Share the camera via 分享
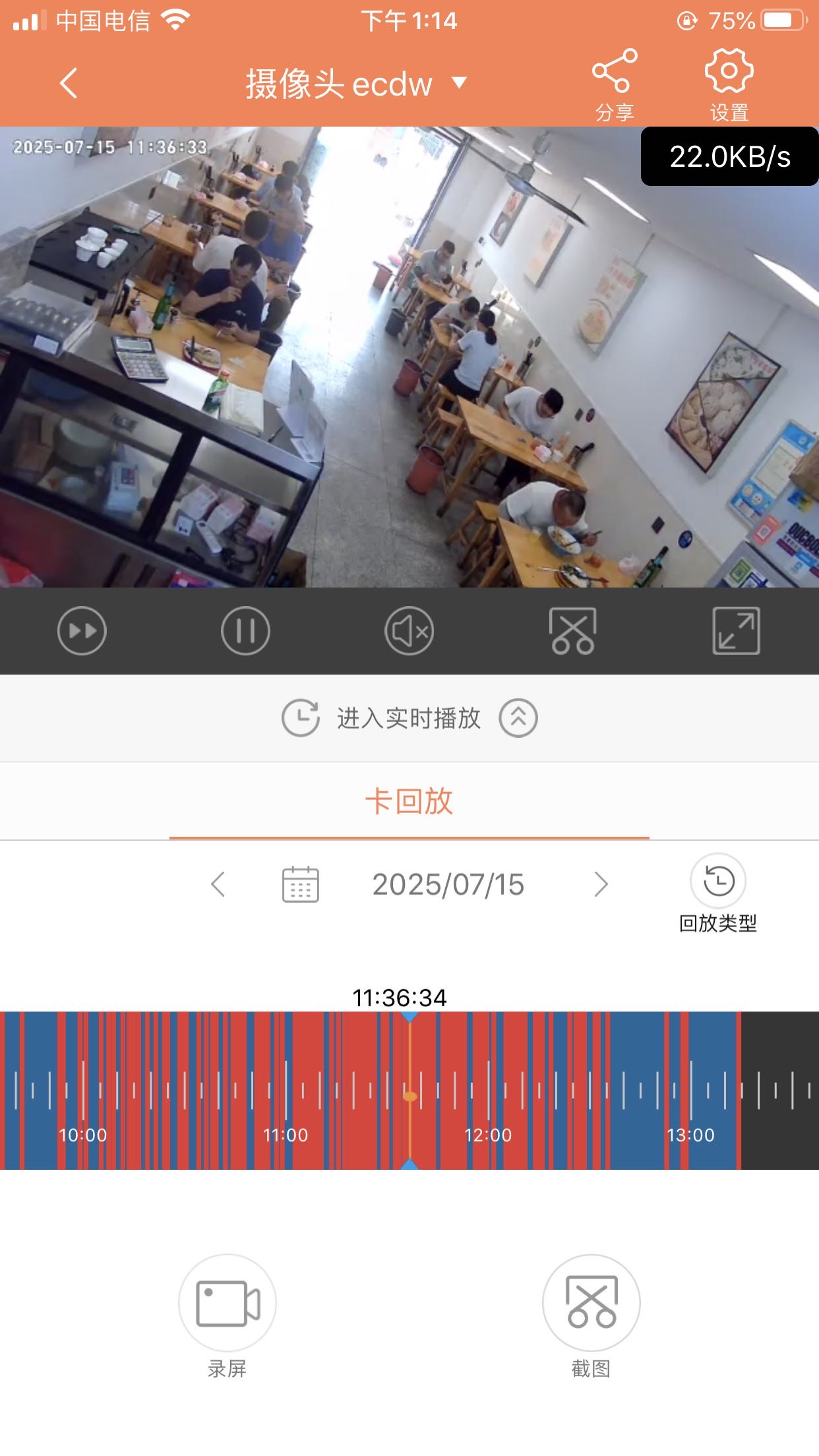The width and height of the screenshot is (819, 1456). tap(615, 83)
